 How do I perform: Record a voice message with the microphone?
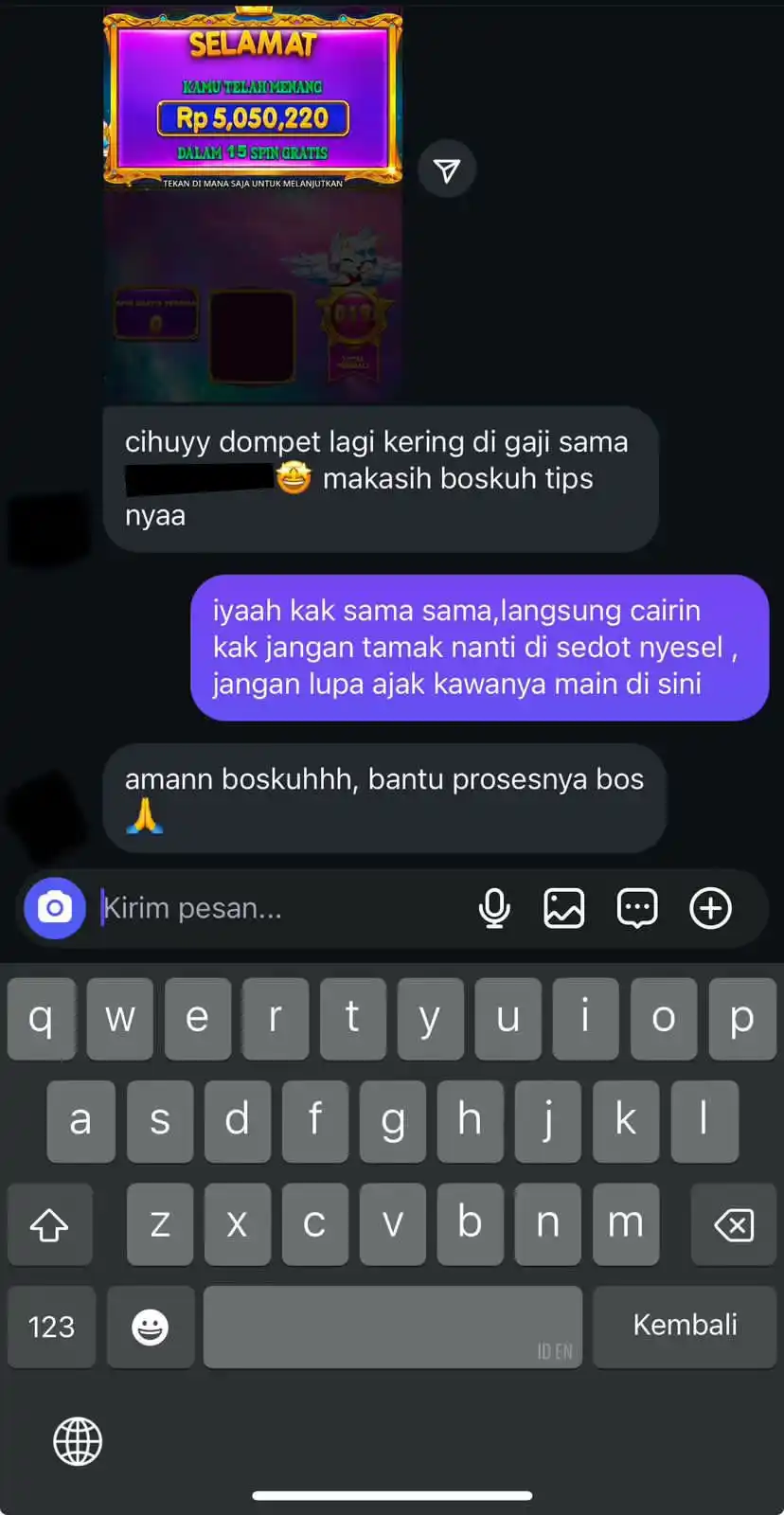coord(494,908)
